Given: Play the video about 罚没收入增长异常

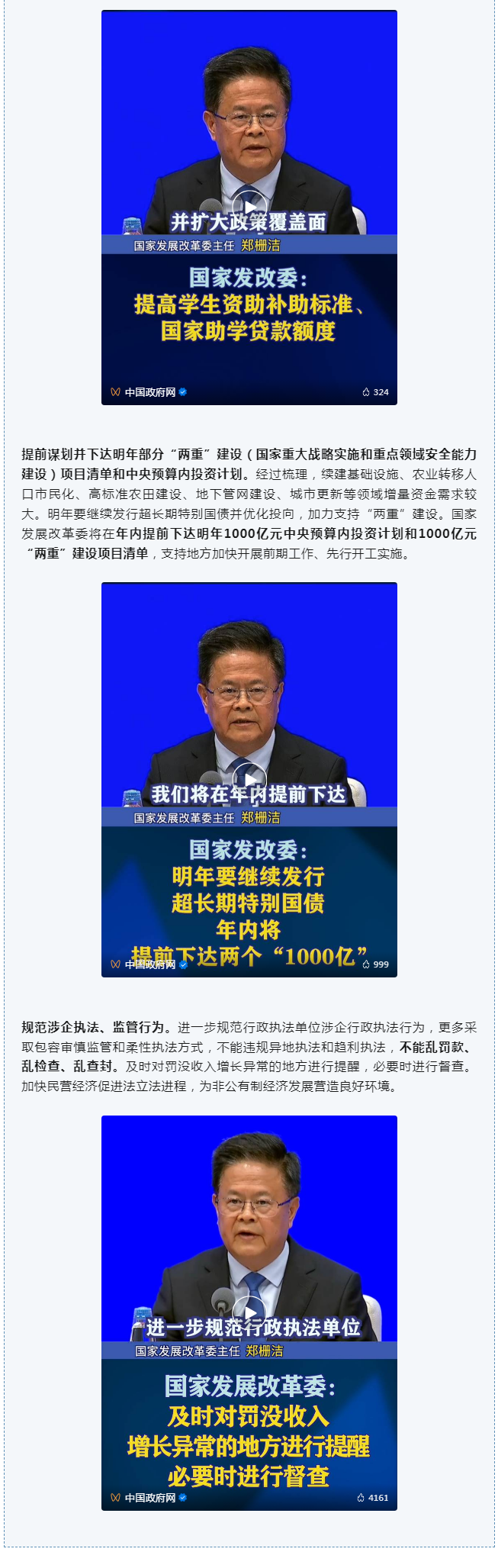Looking at the screenshot, I should pyautogui.click(x=249, y=1312).
